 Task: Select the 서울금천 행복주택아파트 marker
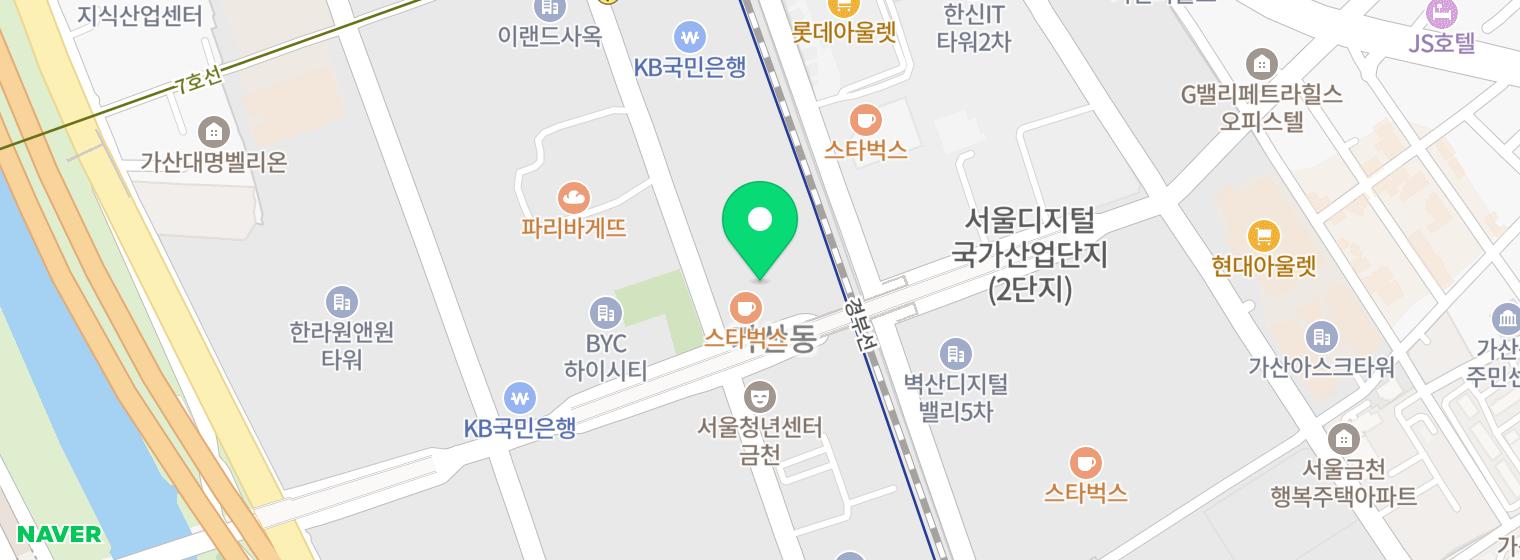(1344, 438)
